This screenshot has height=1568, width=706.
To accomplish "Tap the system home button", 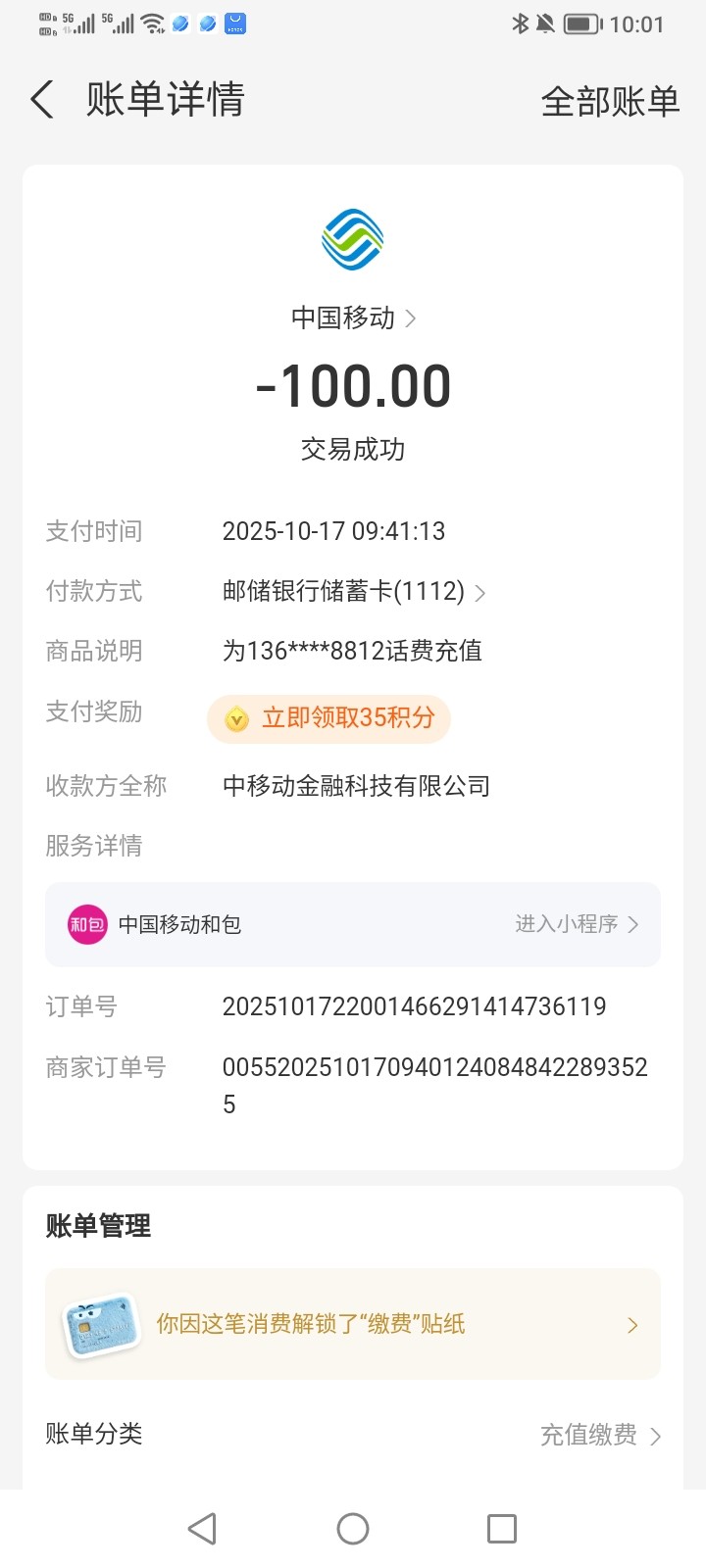I will coord(353,1529).
